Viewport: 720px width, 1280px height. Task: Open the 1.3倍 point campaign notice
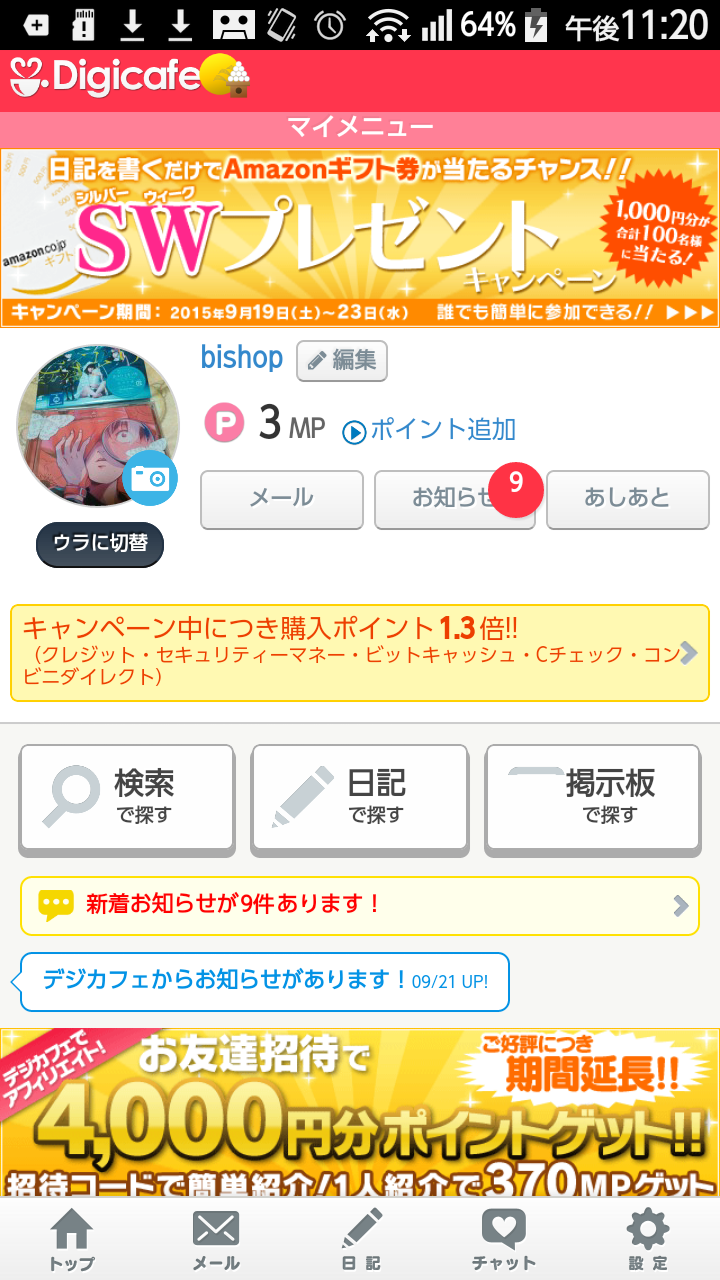(x=359, y=653)
